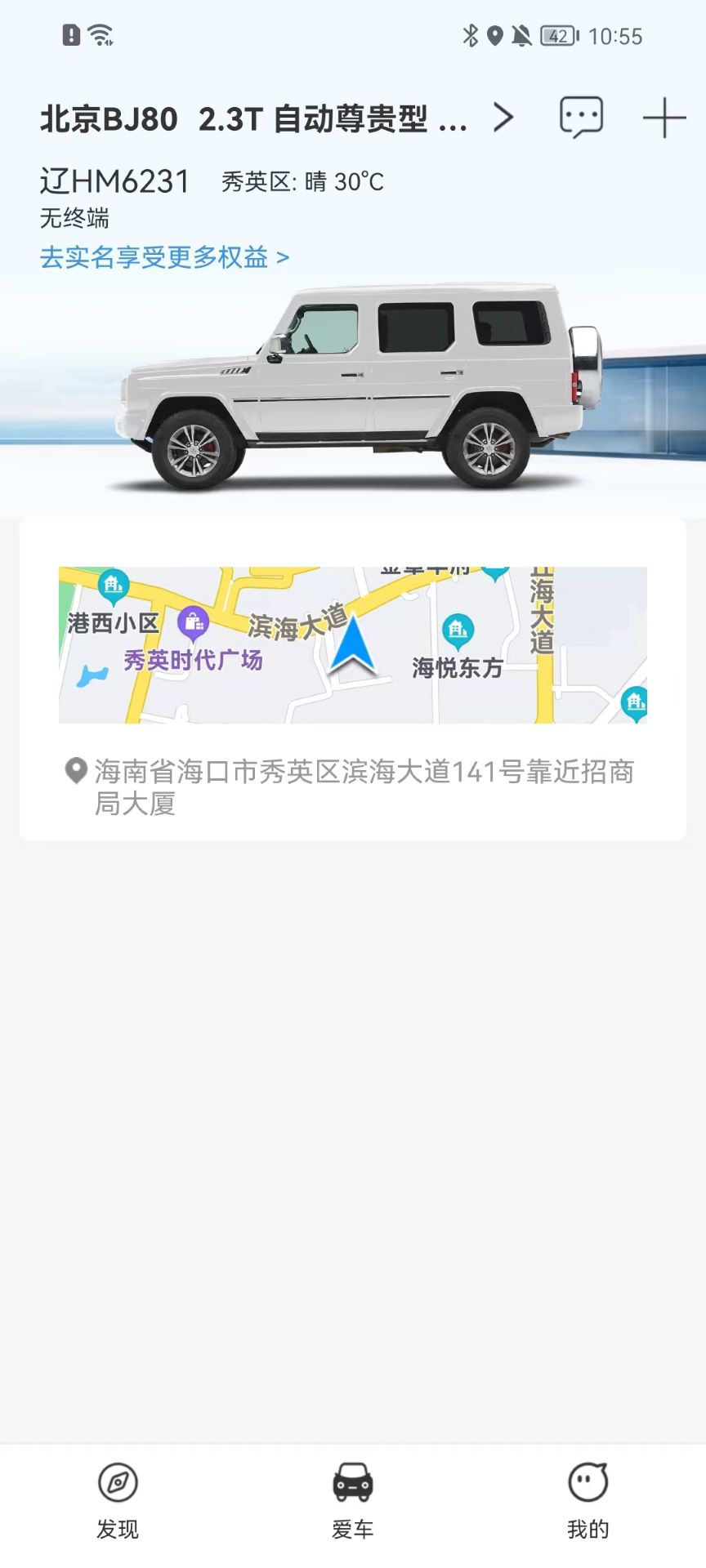Open the real-name benefits link
Screen dimensions: 706x1568
click(x=163, y=257)
